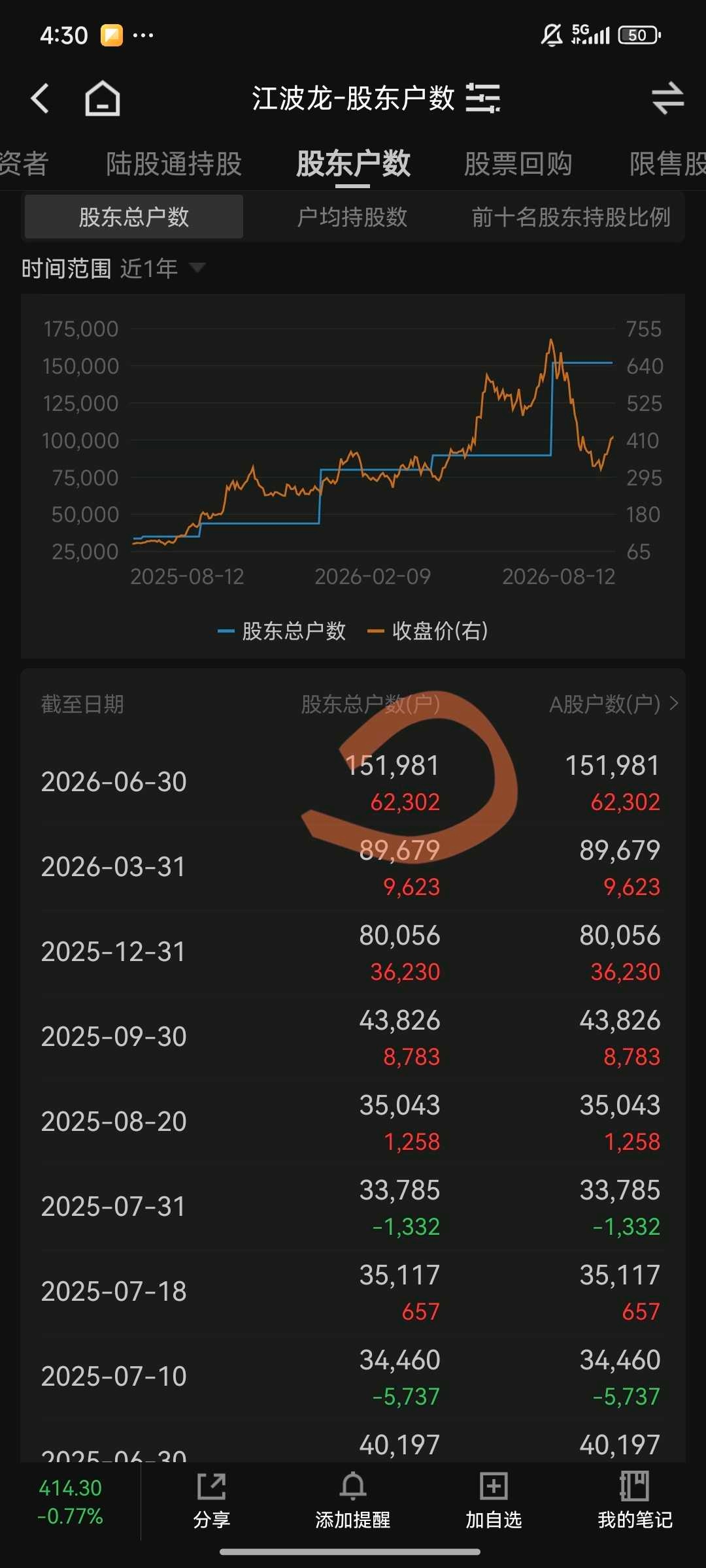Toggle the 收盘价(右) chart legend
The image size is (706, 1568).
click(x=428, y=631)
